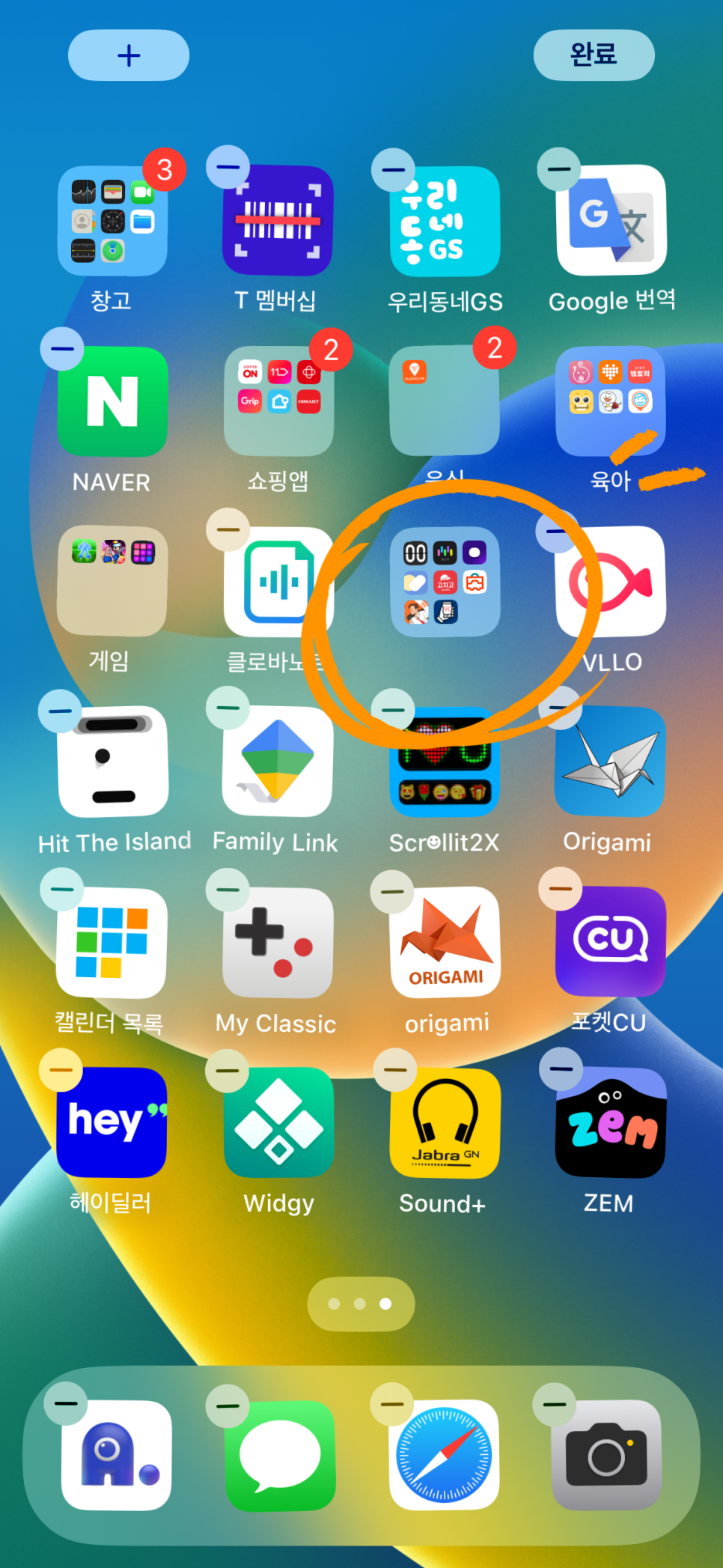Open the Camera from the dock
The image size is (723, 1568).
point(606,1454)
